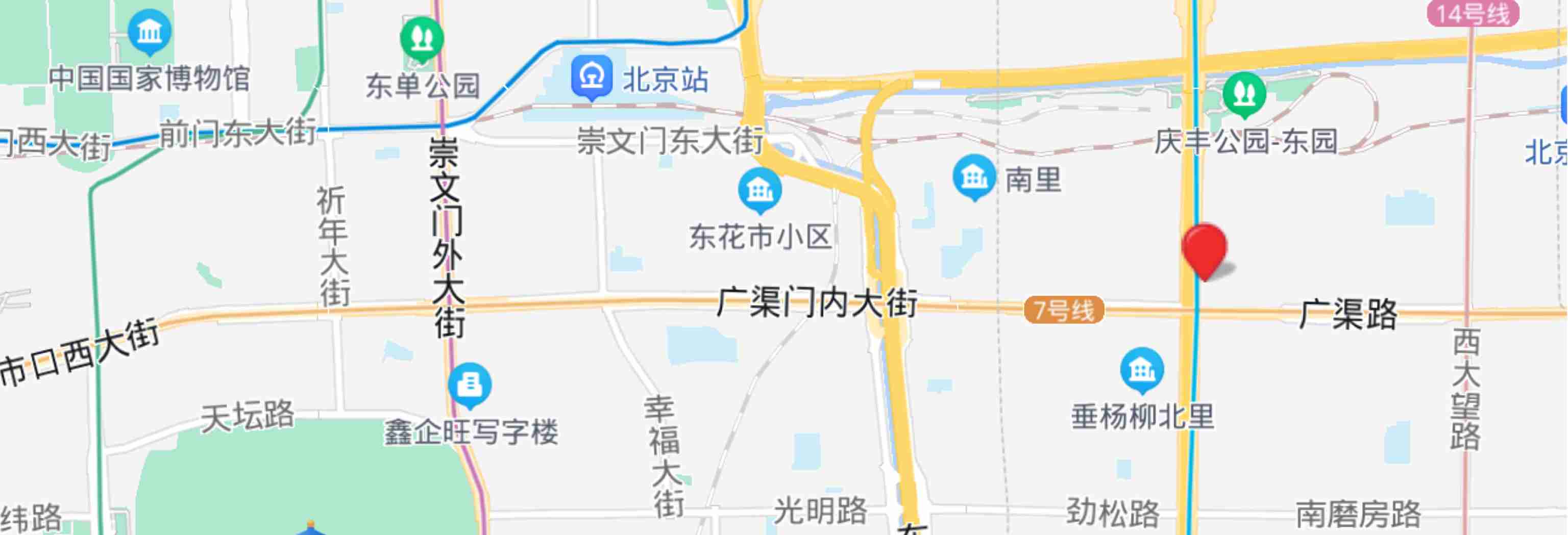
Task: Tap the 南里 building marker
Action: [974, 176]
